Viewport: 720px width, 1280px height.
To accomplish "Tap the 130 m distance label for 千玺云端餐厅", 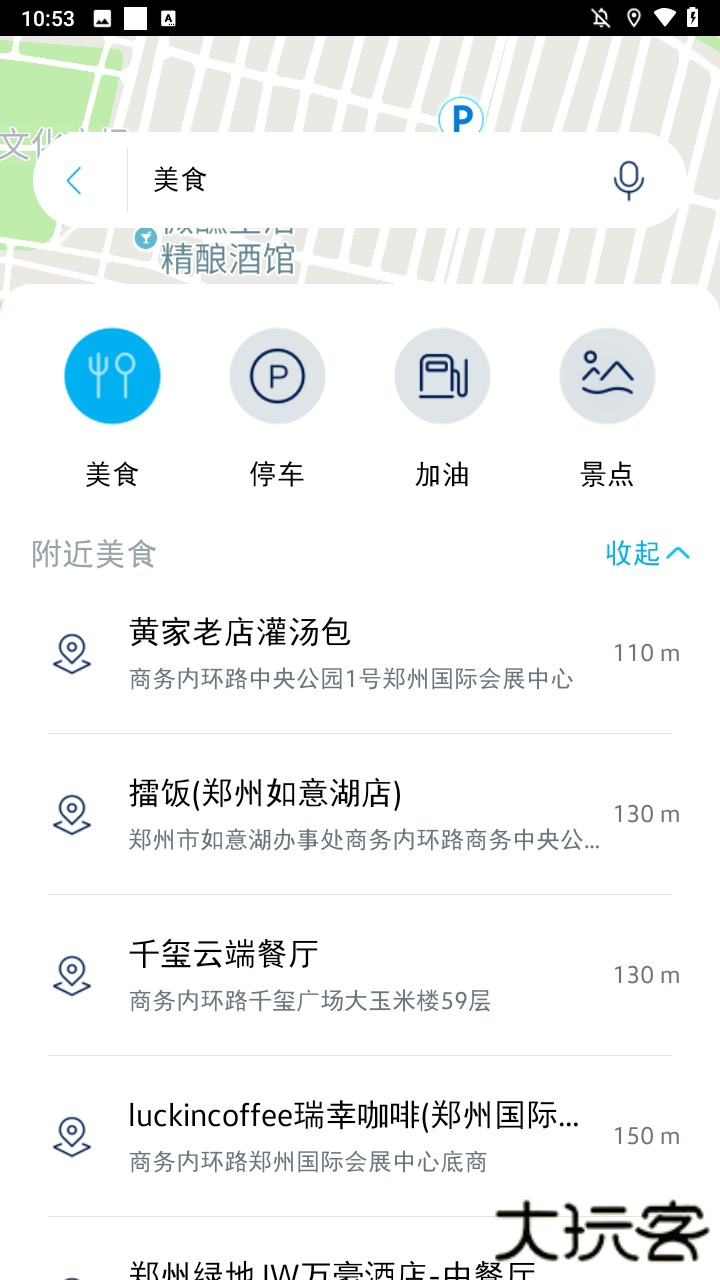I will [x=646, y=975].
